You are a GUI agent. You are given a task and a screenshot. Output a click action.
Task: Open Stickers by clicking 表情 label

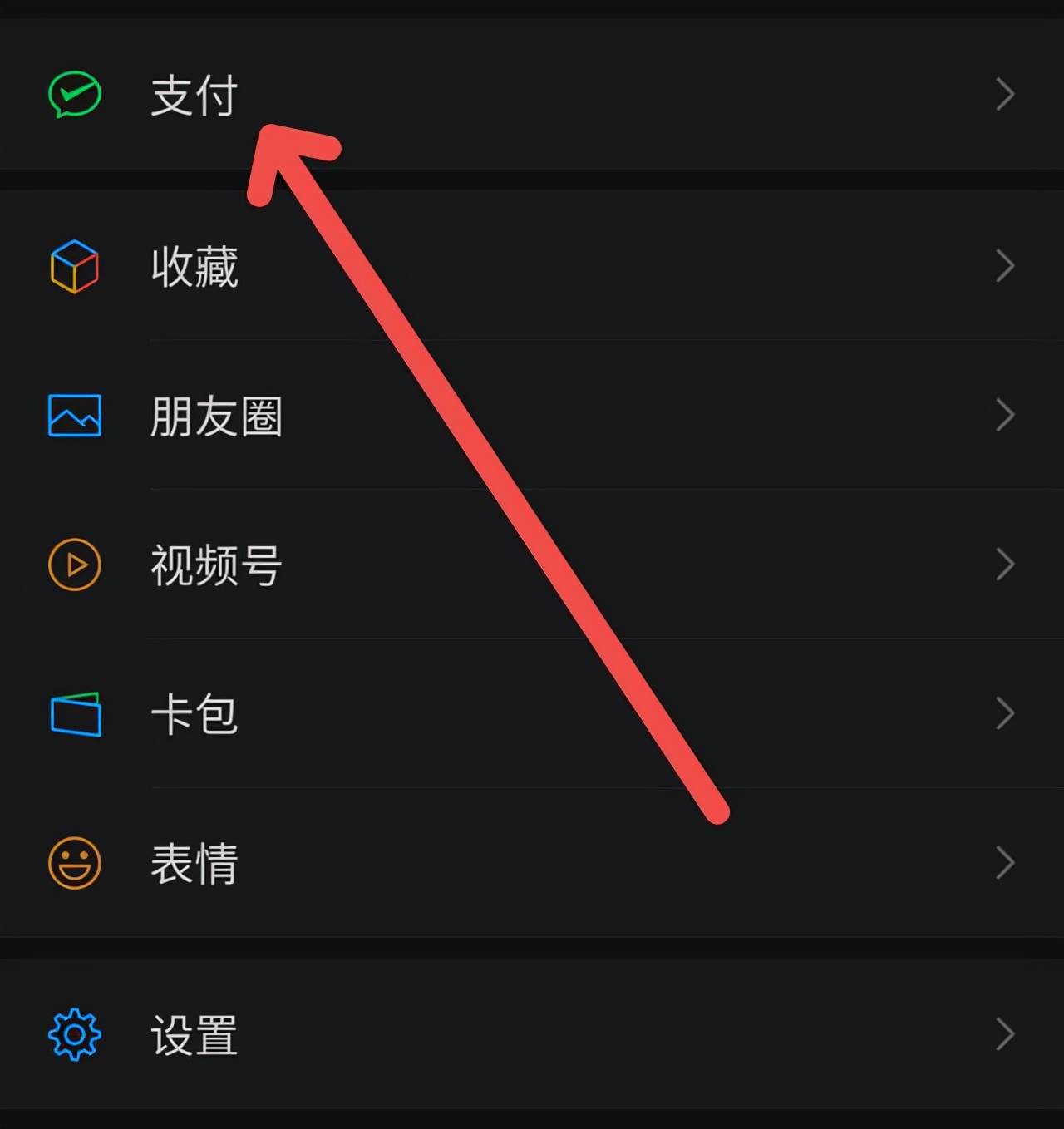[x=195, y=864]
